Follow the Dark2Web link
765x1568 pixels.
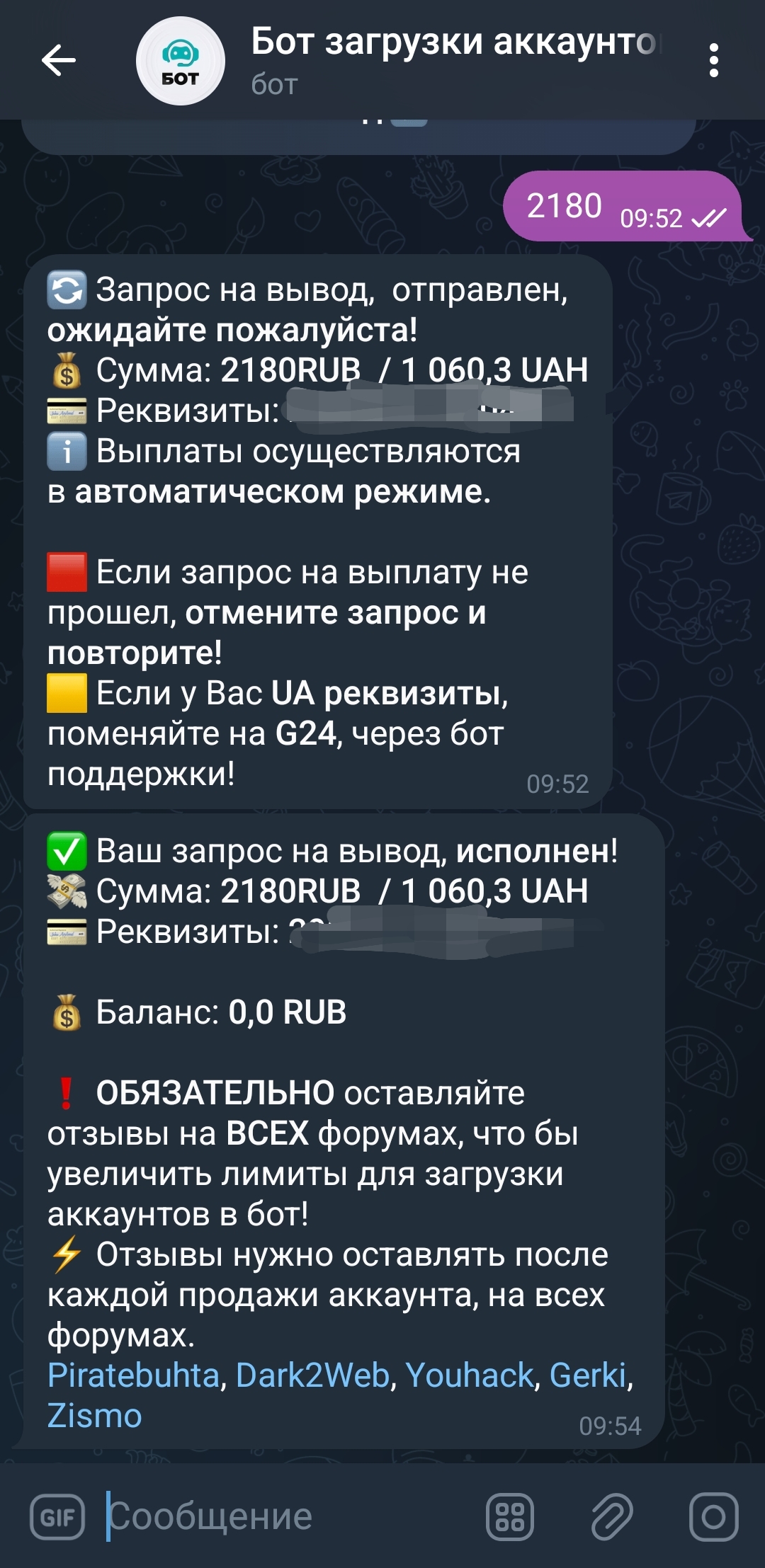(312, 1375)
